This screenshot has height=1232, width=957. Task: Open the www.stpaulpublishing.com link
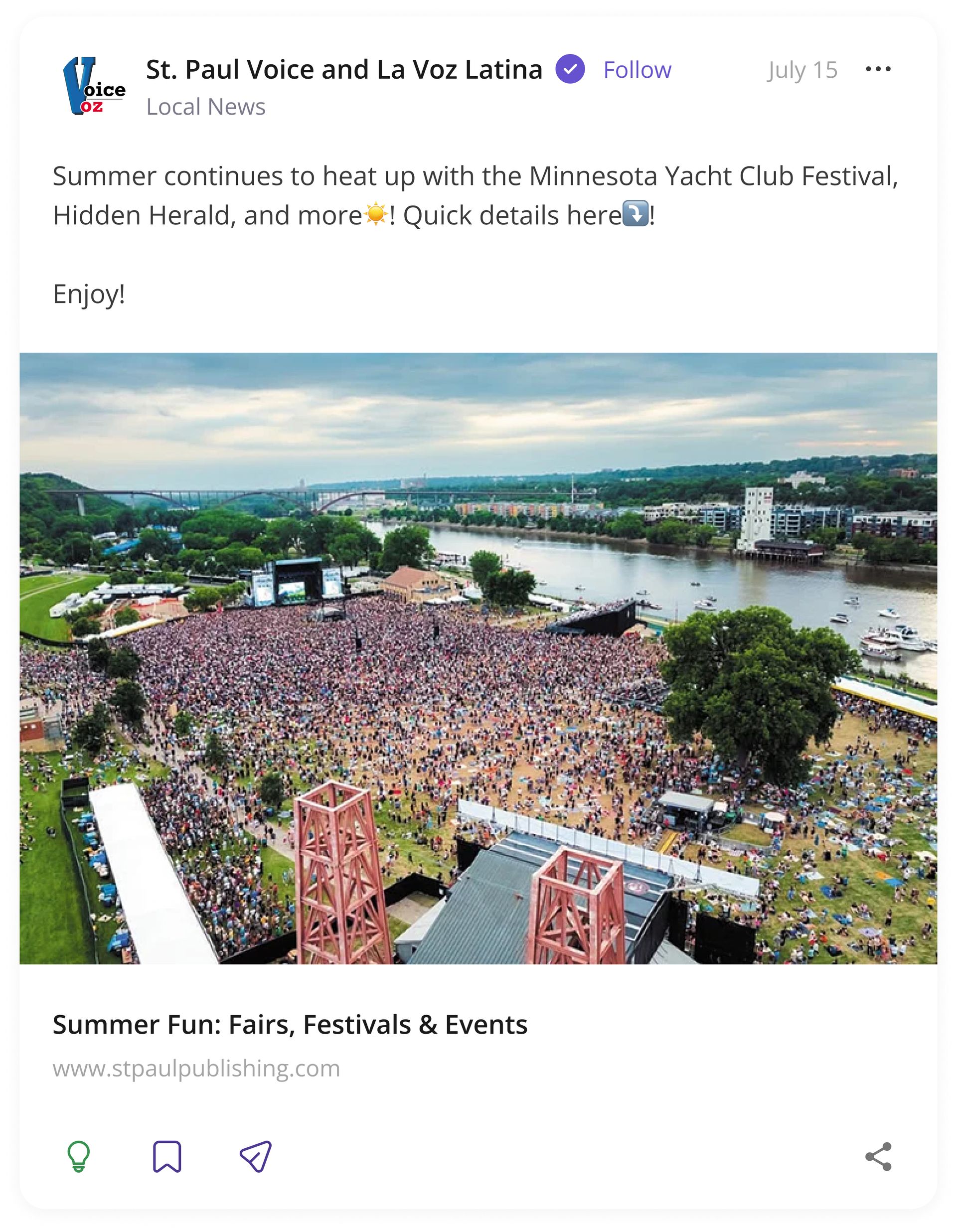tap(196, 1069)
